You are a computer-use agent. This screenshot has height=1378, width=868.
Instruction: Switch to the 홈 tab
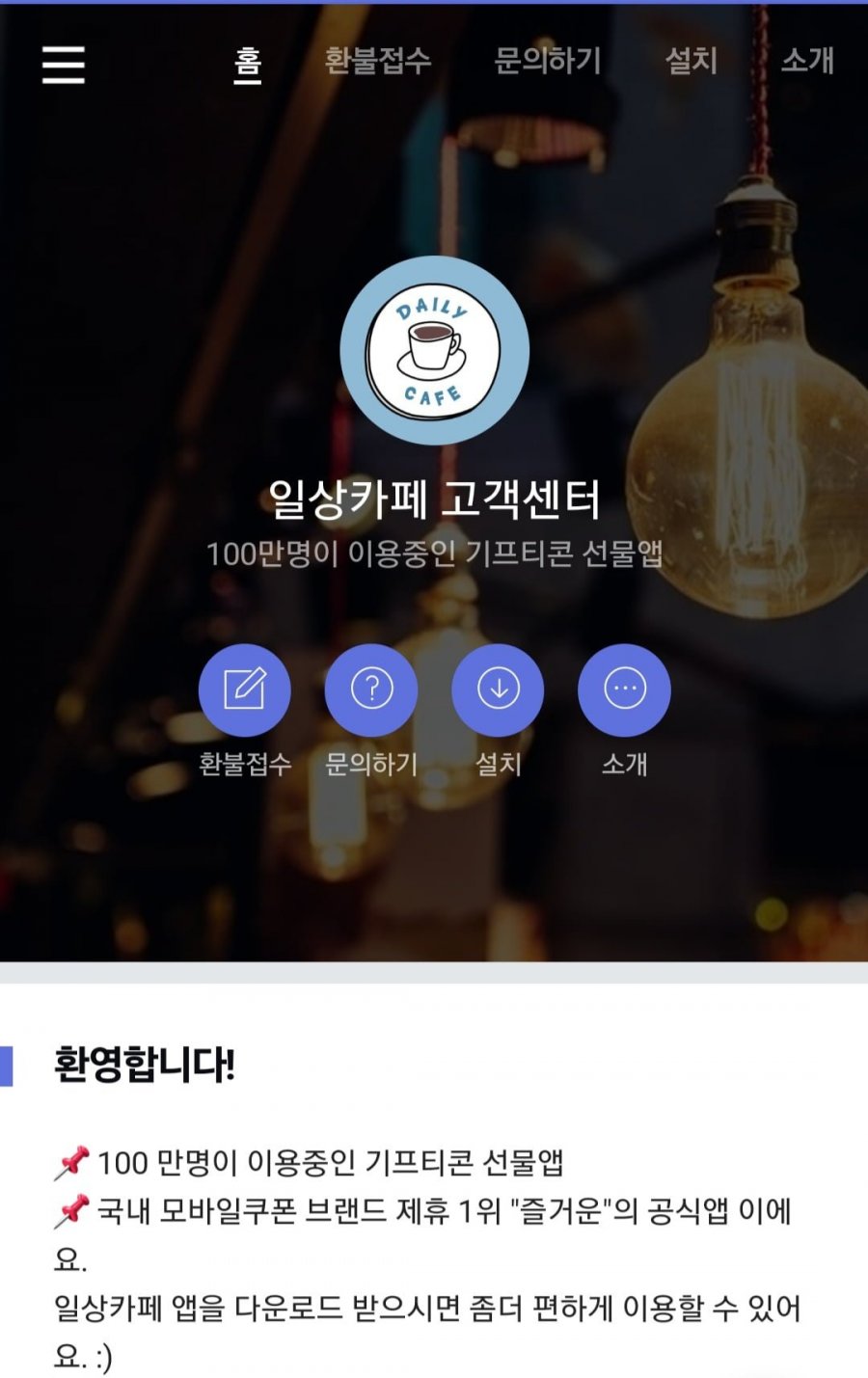pyautogui.click(x=248, y=62)
